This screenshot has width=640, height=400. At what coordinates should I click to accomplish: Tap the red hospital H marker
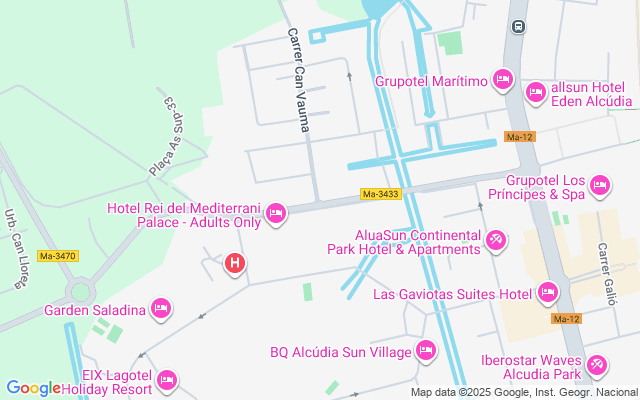click(x=235, y=264)
